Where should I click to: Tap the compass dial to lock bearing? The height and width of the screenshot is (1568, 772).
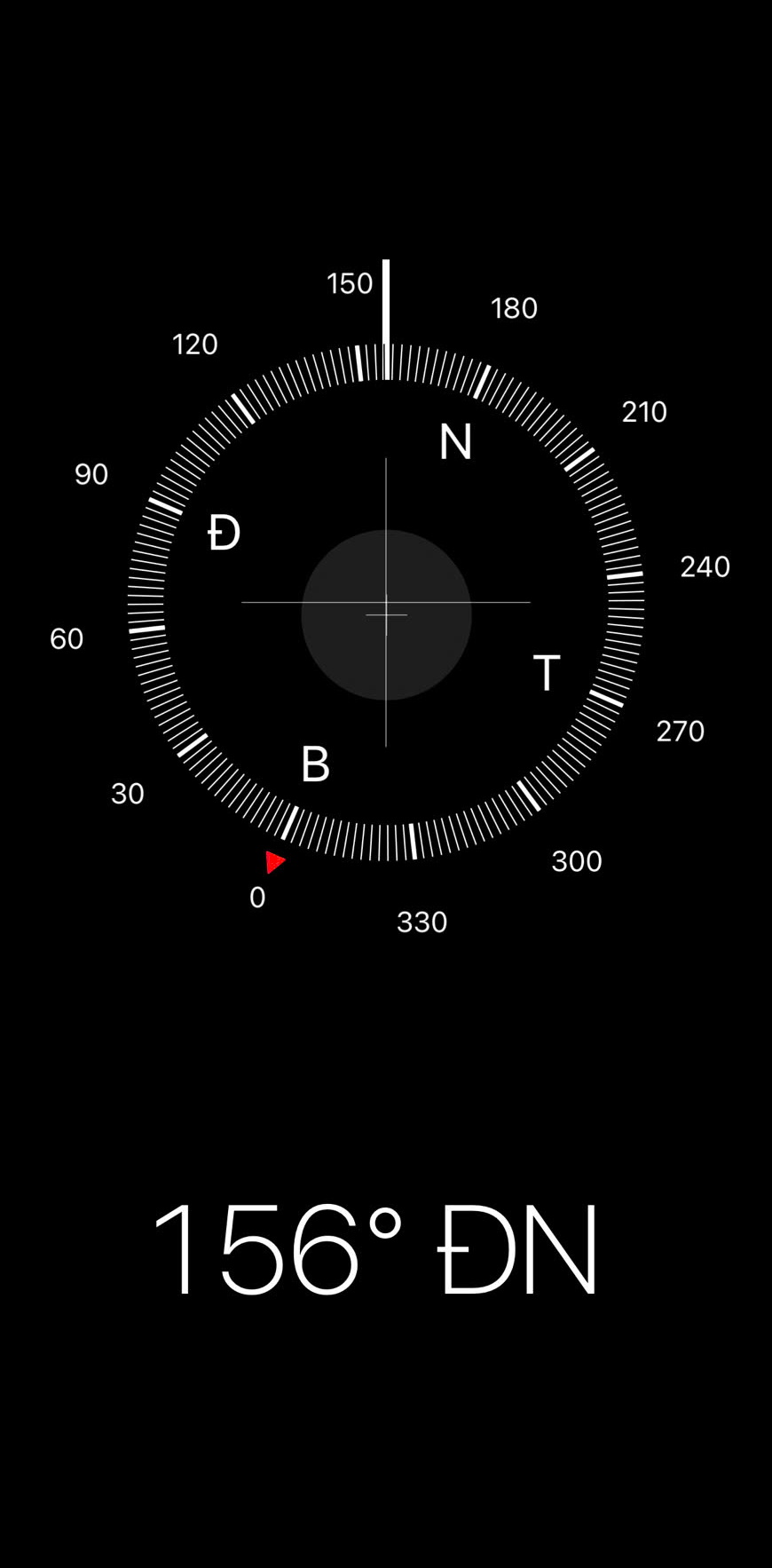coord(386,604)
